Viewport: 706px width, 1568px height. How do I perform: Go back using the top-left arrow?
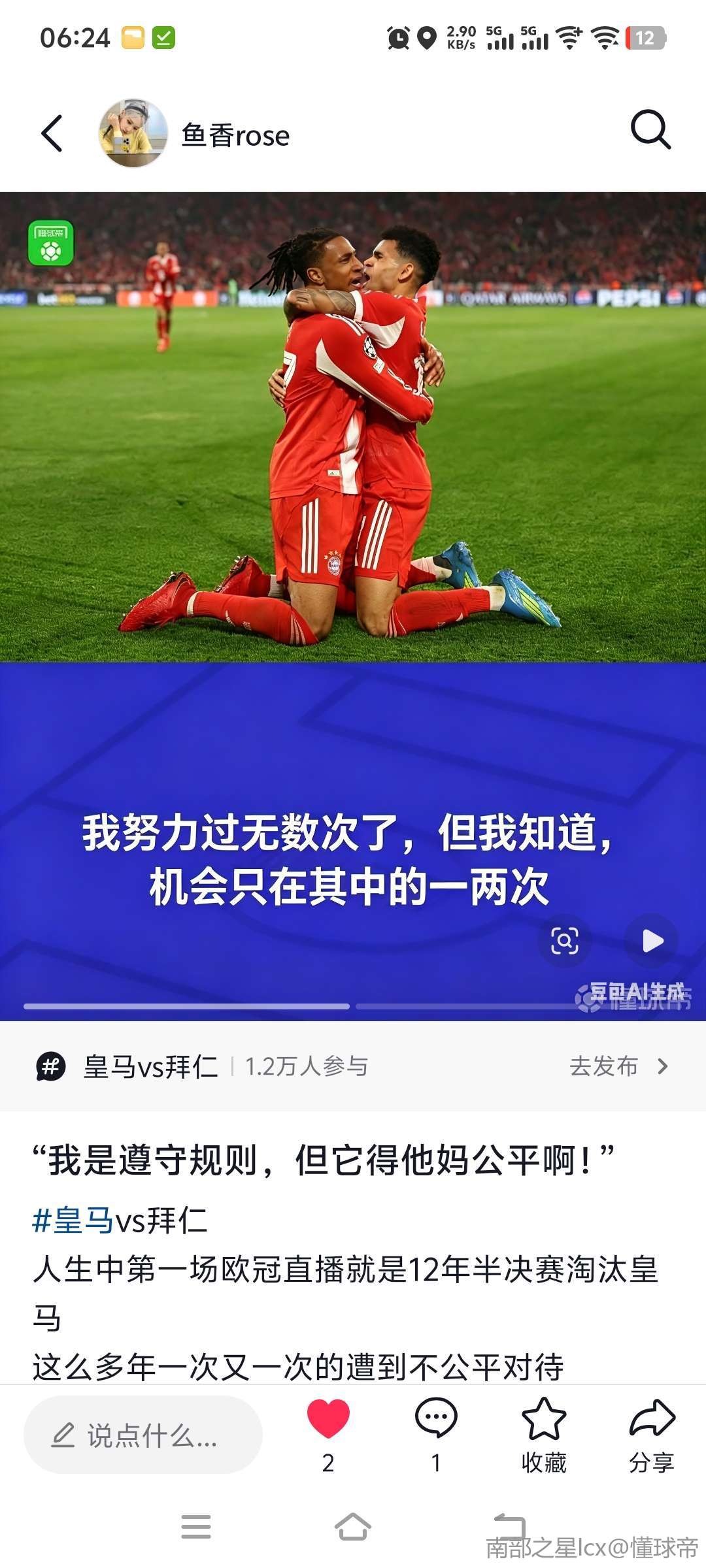52,133
